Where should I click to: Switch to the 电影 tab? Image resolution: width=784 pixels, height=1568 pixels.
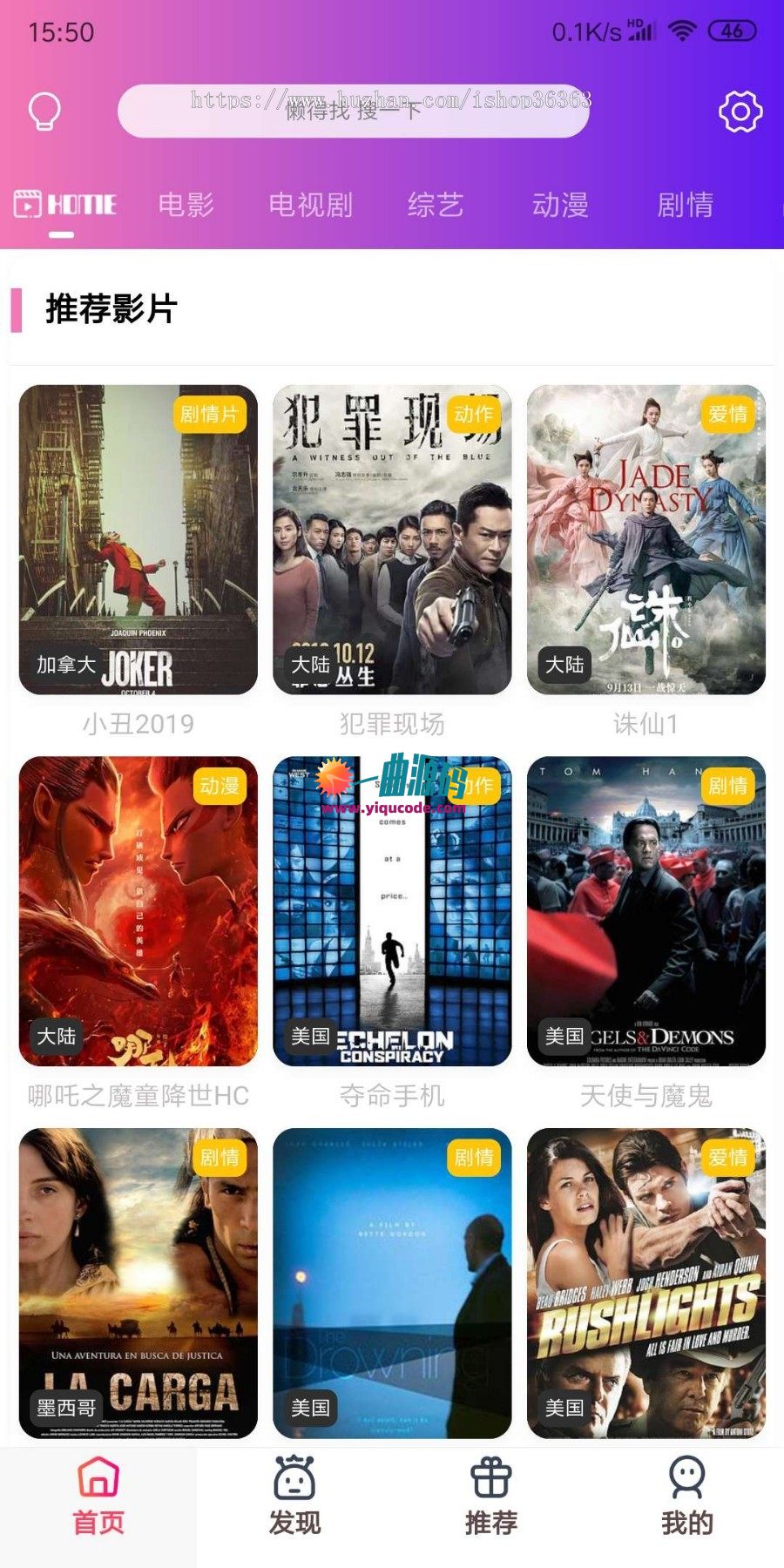pos(186,205)
